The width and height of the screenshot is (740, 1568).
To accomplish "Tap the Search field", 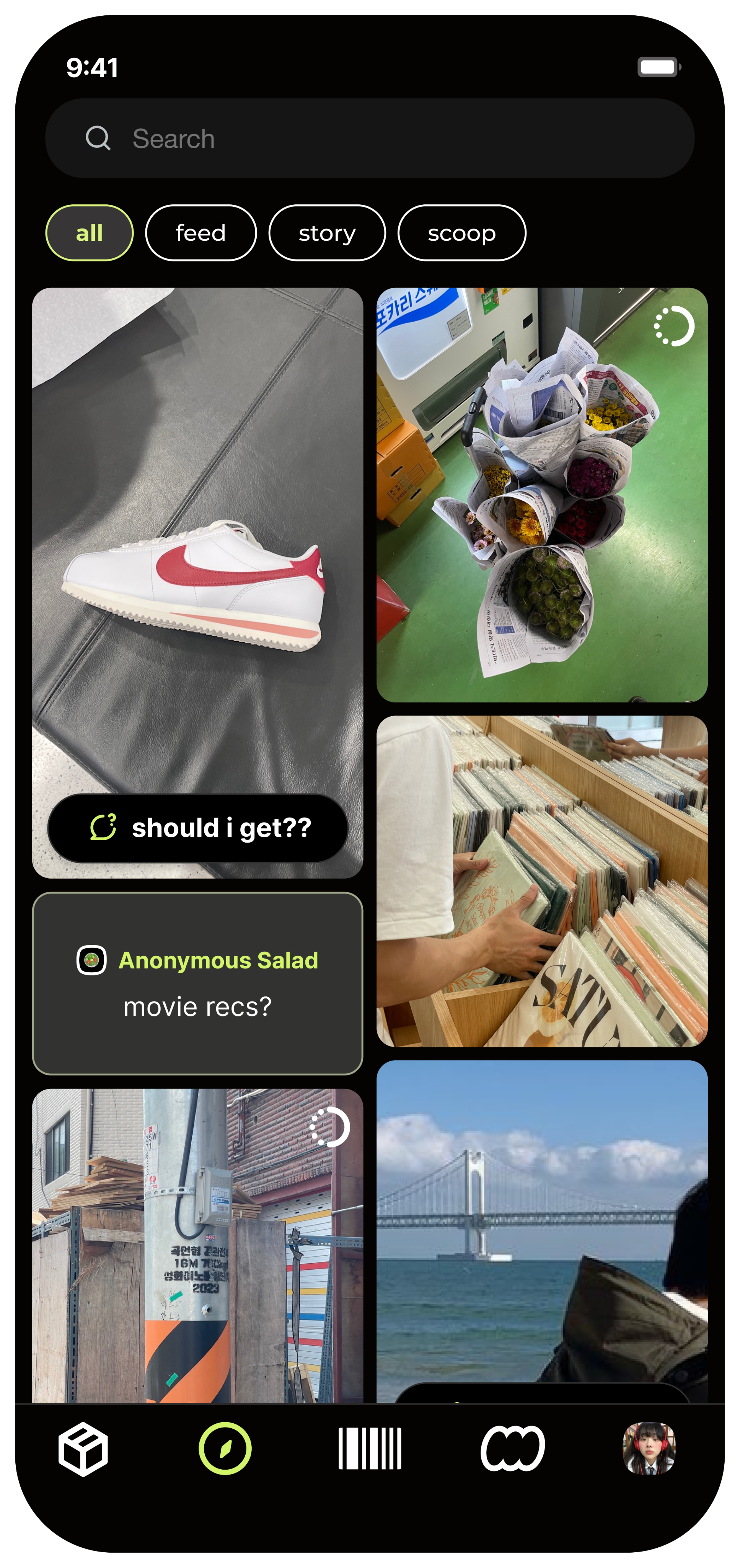I will (369, 138).
